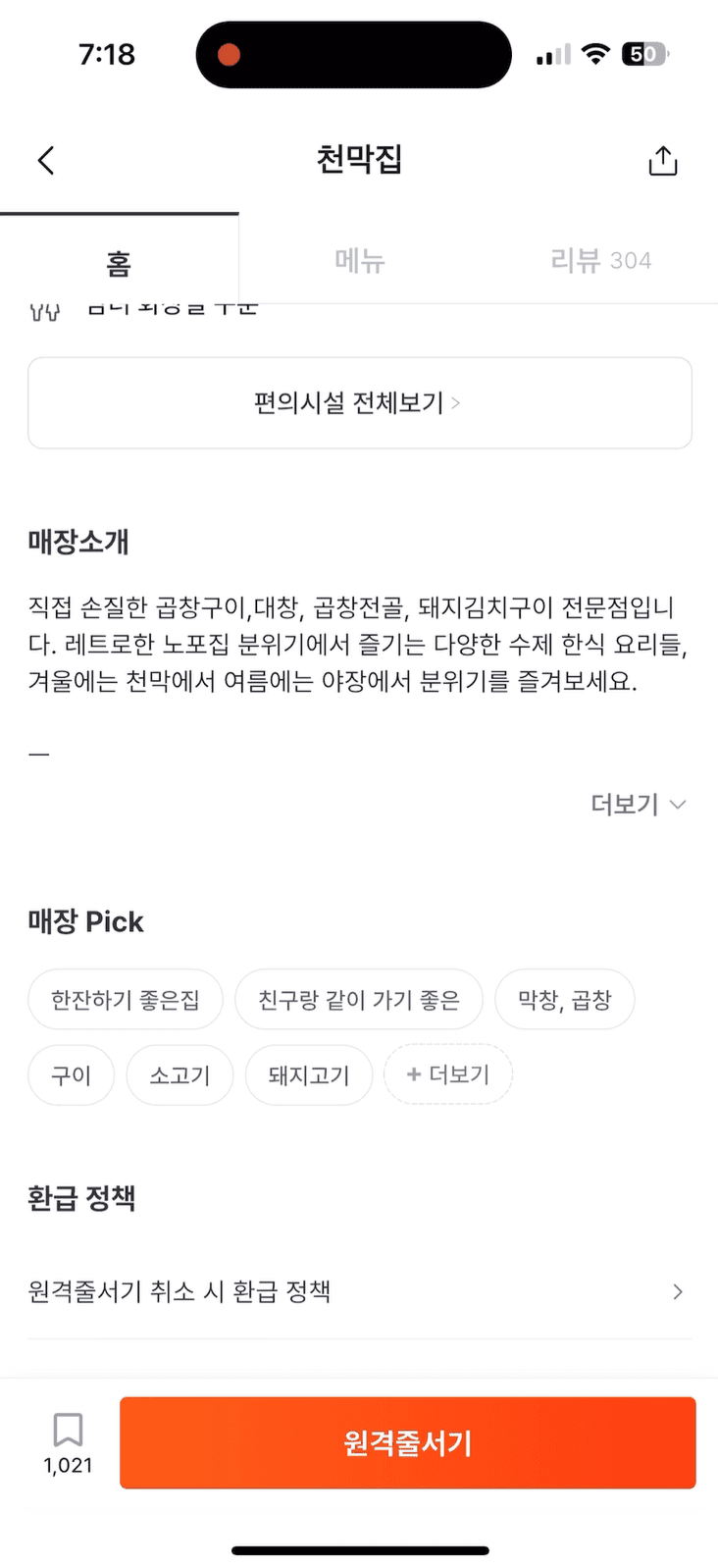This screenshot has width=718, height=1568.
Task: Select the 홈 tab
Action: tap(120, 260)
